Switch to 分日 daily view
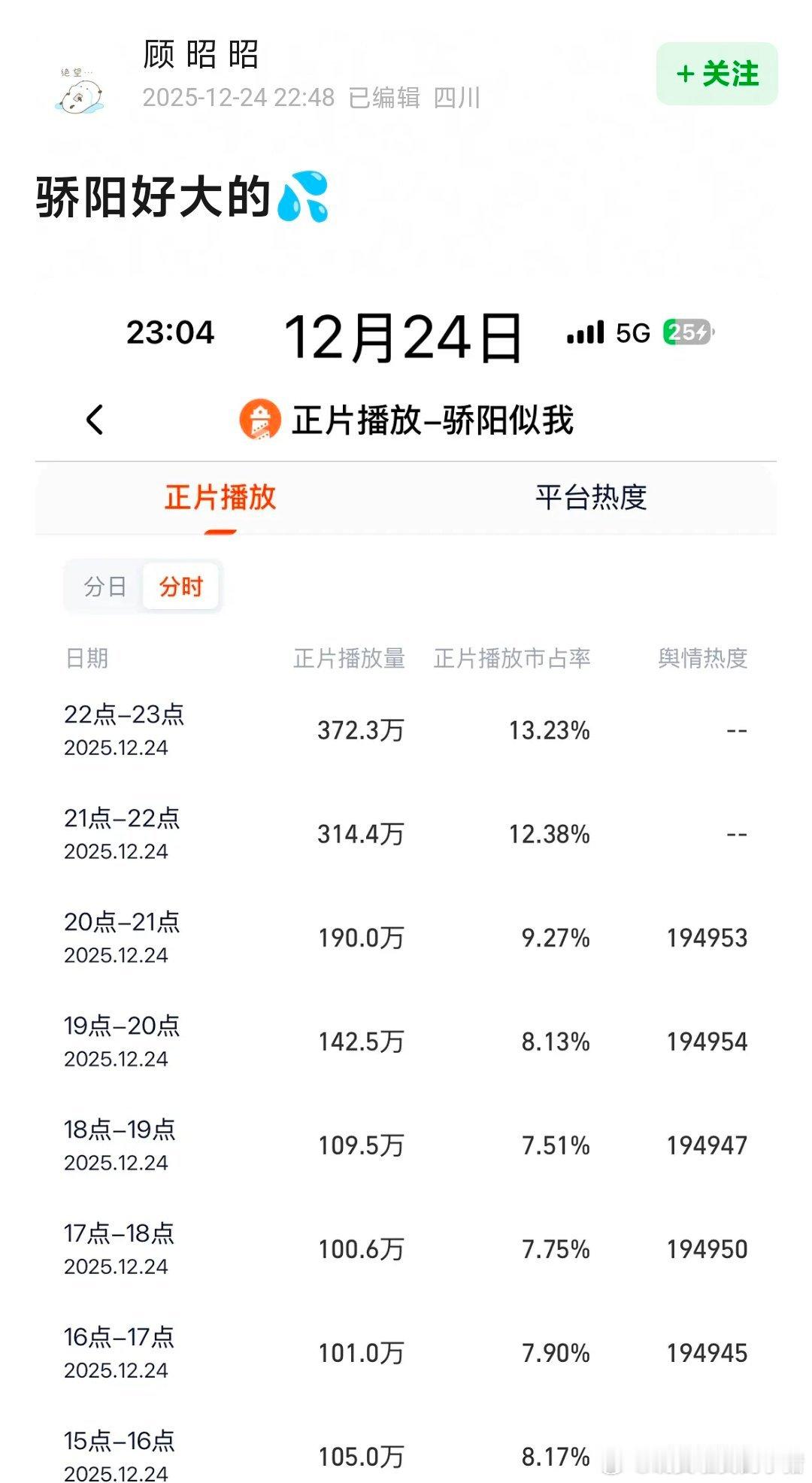Viewport: 812px width, 1483px height. pos(106,587)
